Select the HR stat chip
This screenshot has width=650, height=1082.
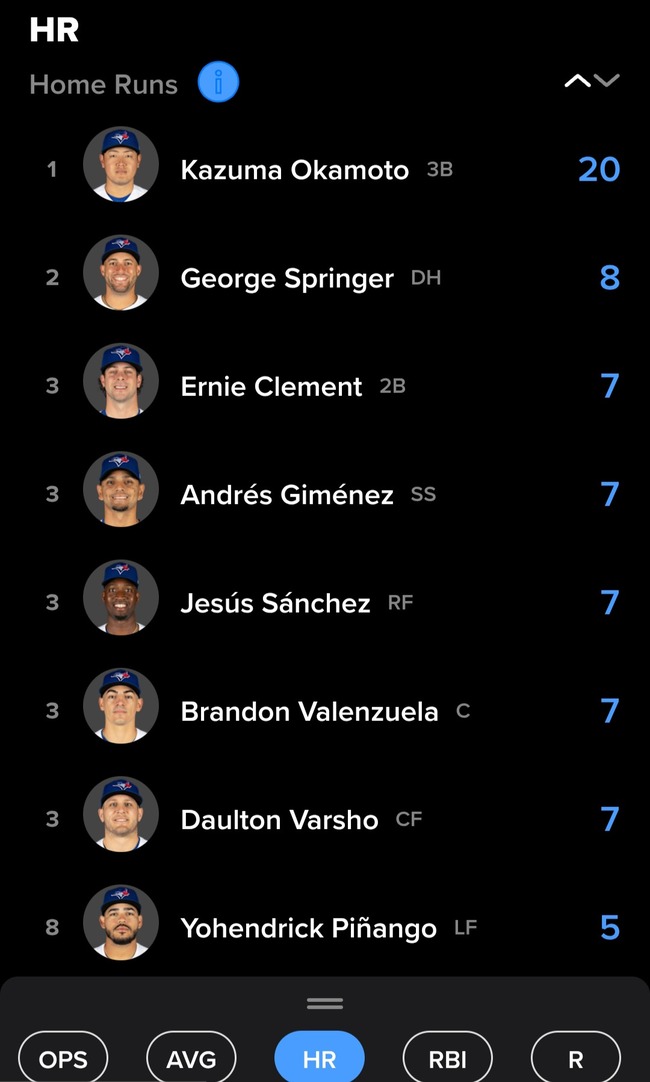[319, 1058]
